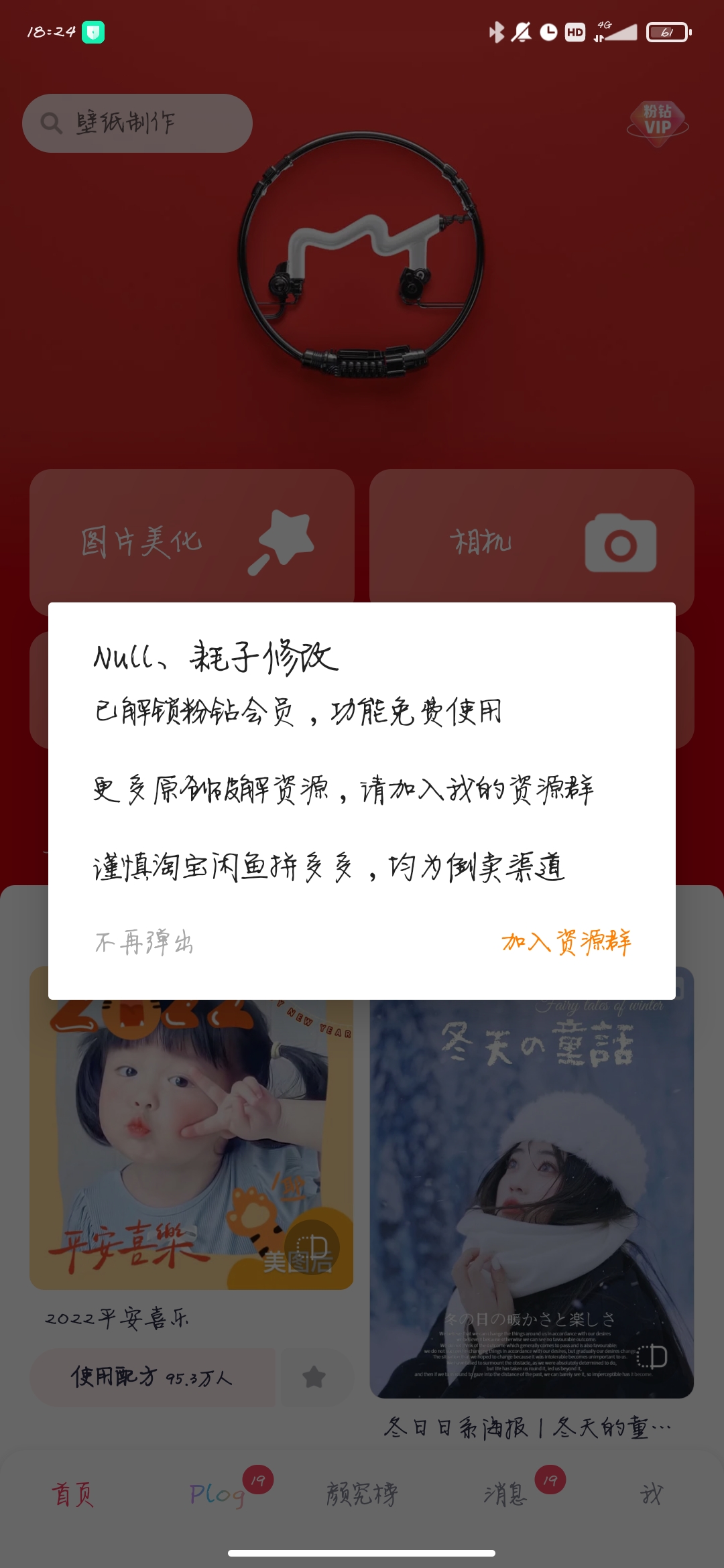Open the 壁纸制作 search box
724x1568 pixels.
(x=137, y=123)
